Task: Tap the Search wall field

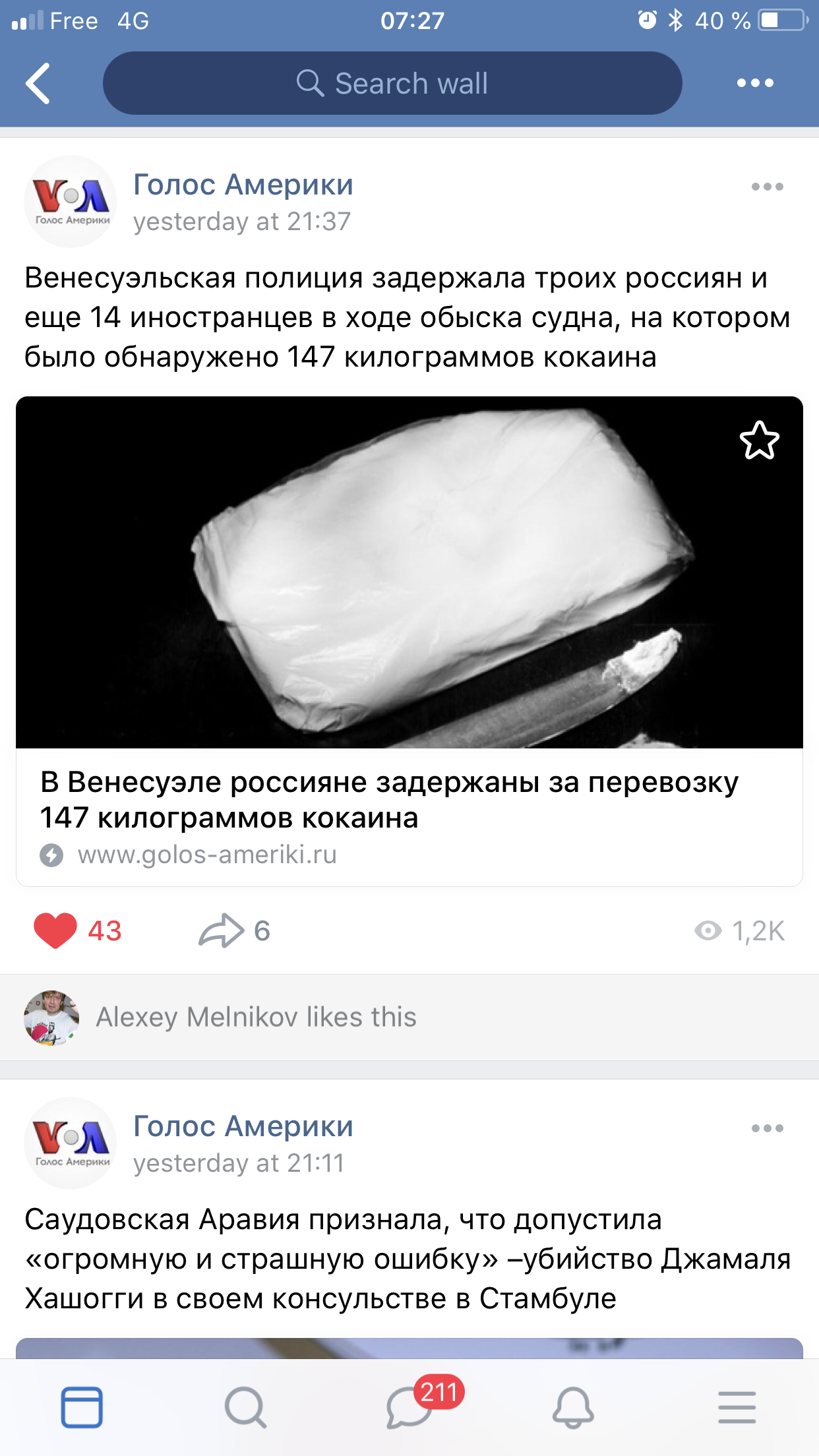Action: (392, 84)
